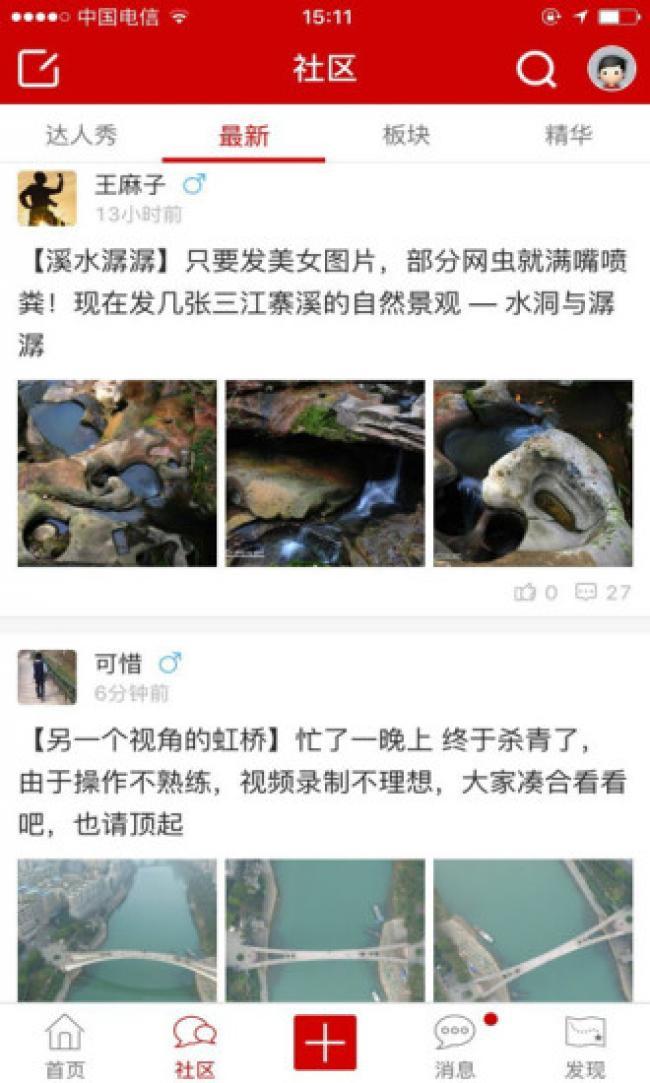The image size is (650, 1083).
Task: Switch to the 精华 tab
Action: [568, 135]
